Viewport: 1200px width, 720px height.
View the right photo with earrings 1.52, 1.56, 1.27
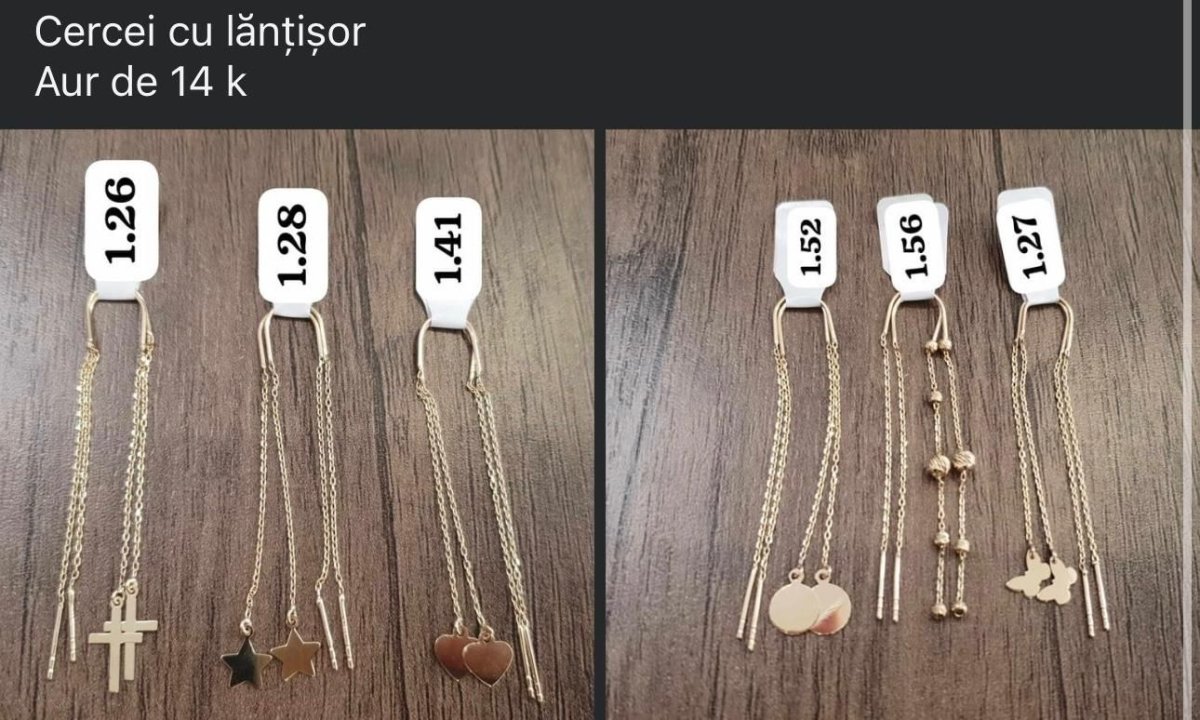(x=902, y=425)
